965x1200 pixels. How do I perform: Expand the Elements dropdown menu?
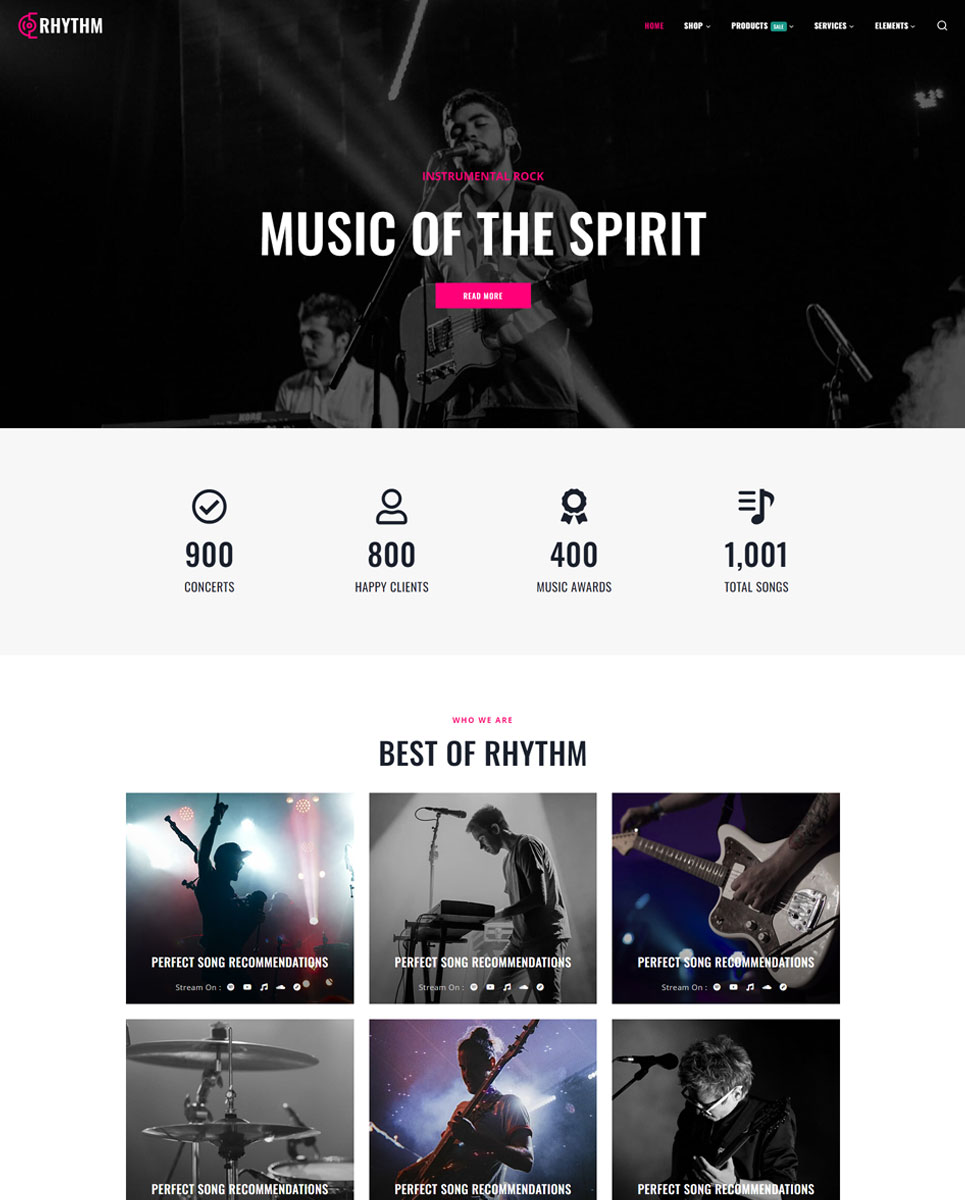pyautogui.click(x=894, y=26)
